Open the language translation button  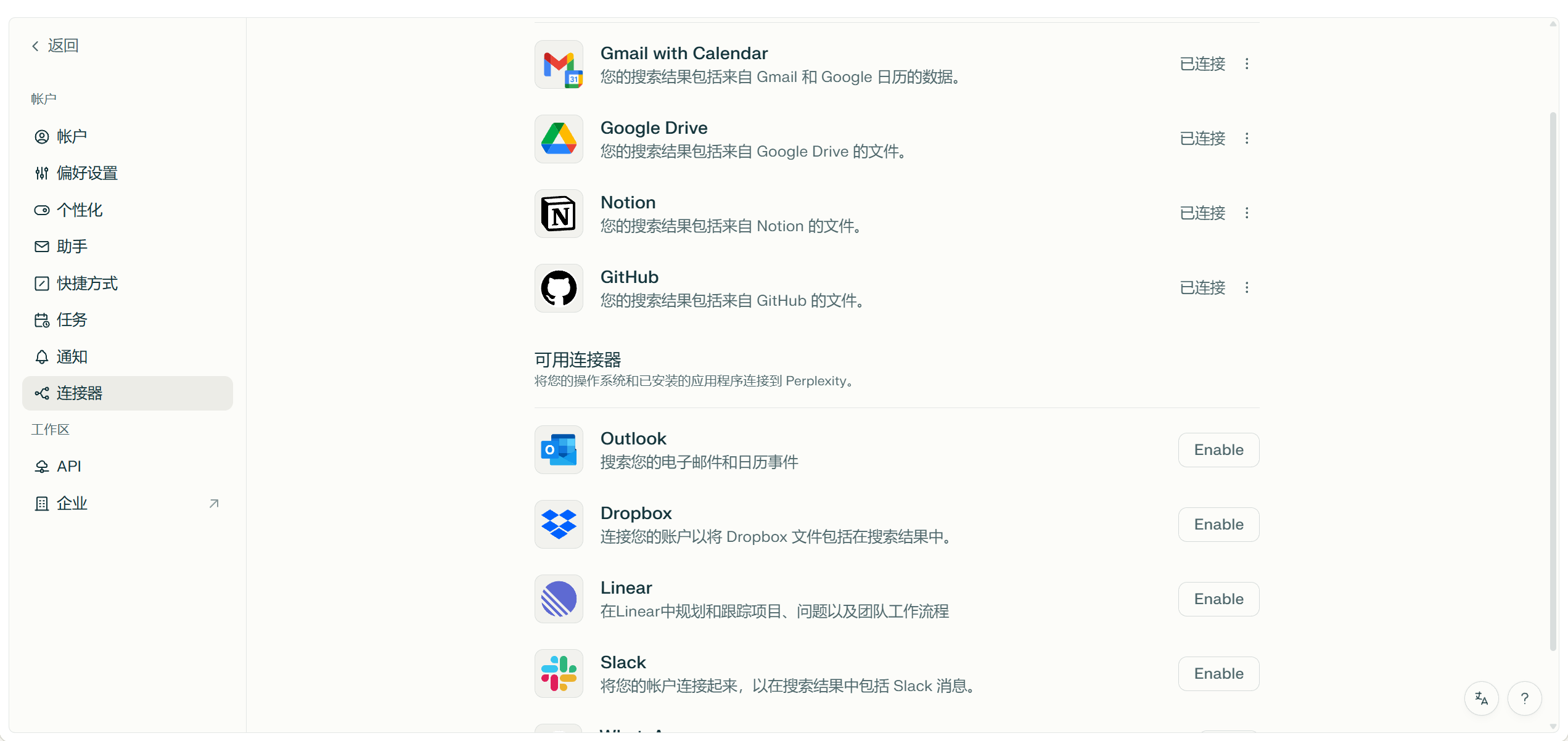[1481, 698]
